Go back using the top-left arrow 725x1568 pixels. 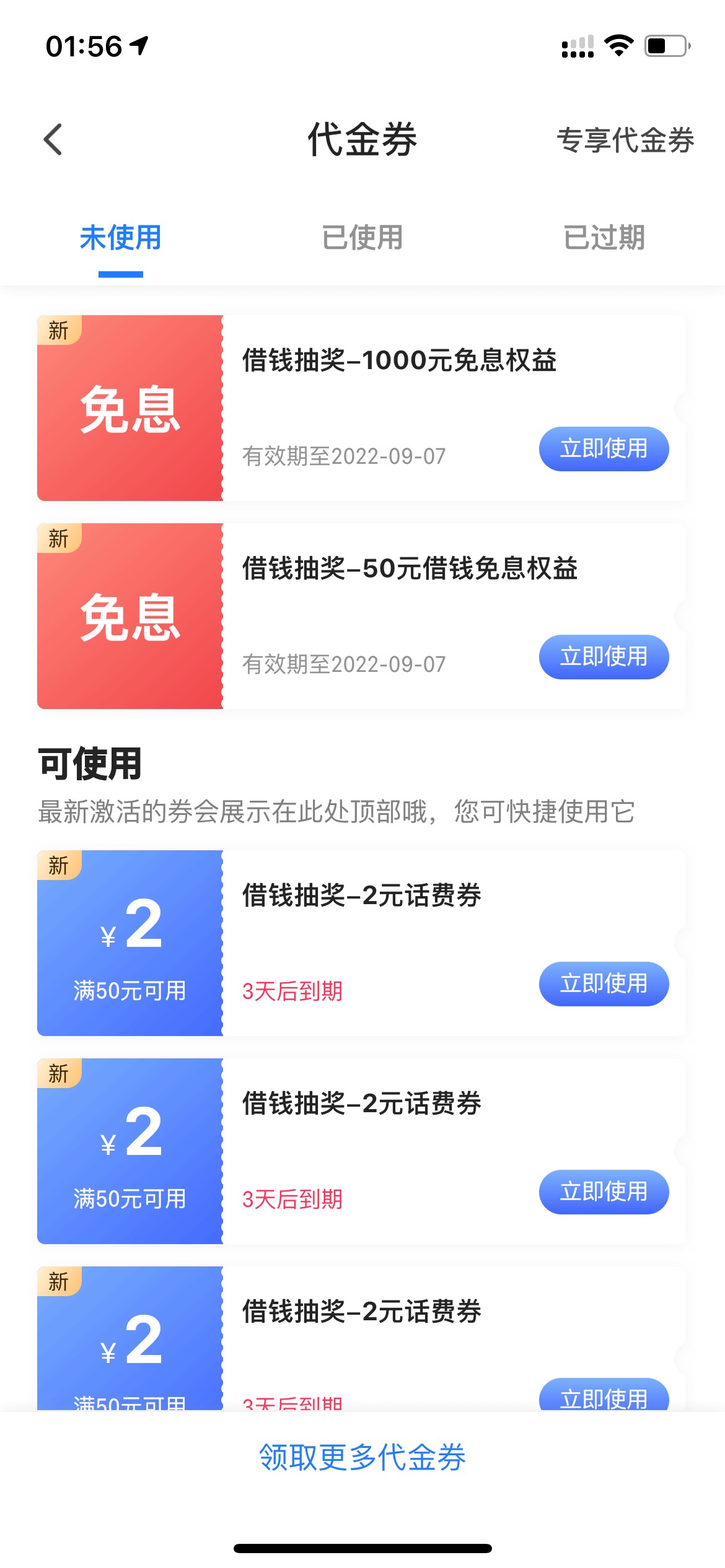coord(53,139)
